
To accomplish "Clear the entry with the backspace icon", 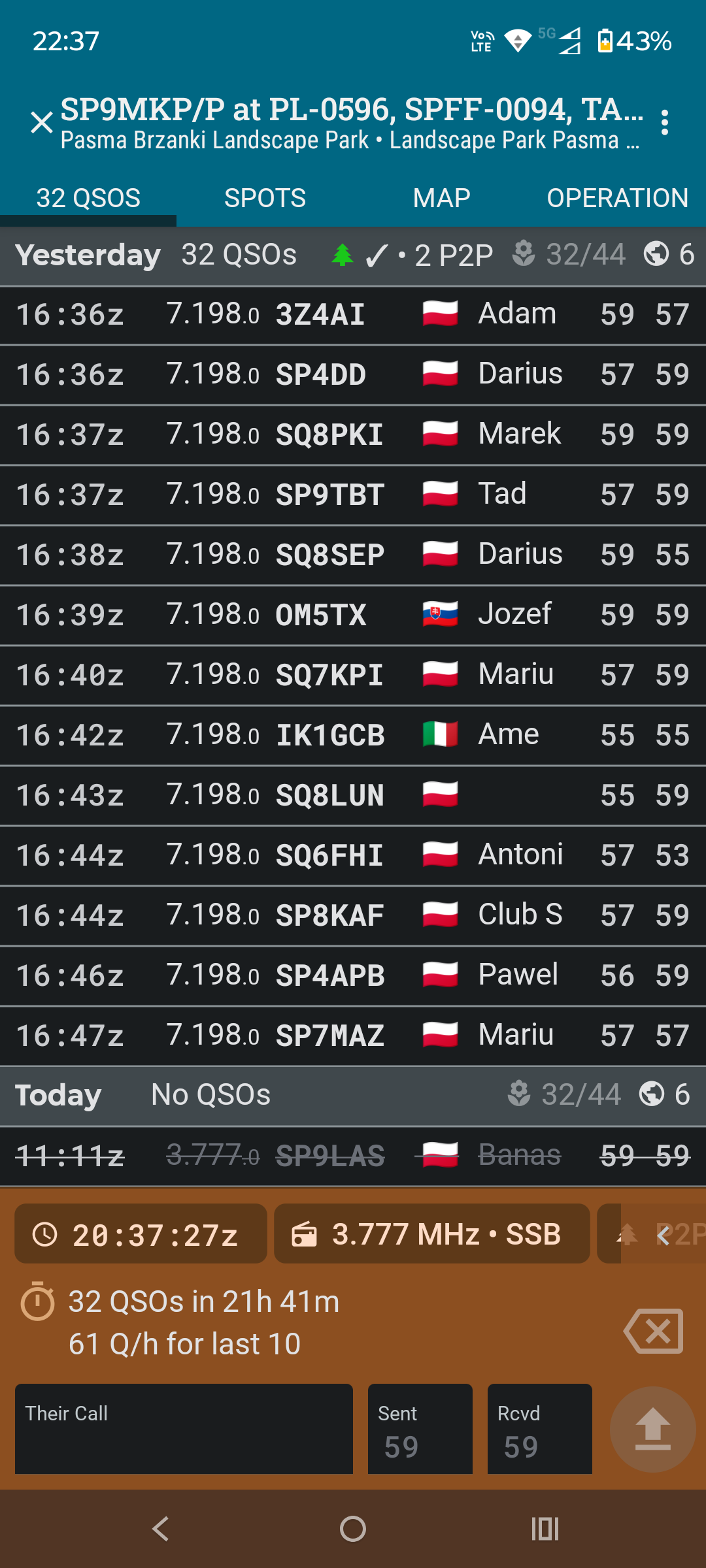I will 654,1331.
